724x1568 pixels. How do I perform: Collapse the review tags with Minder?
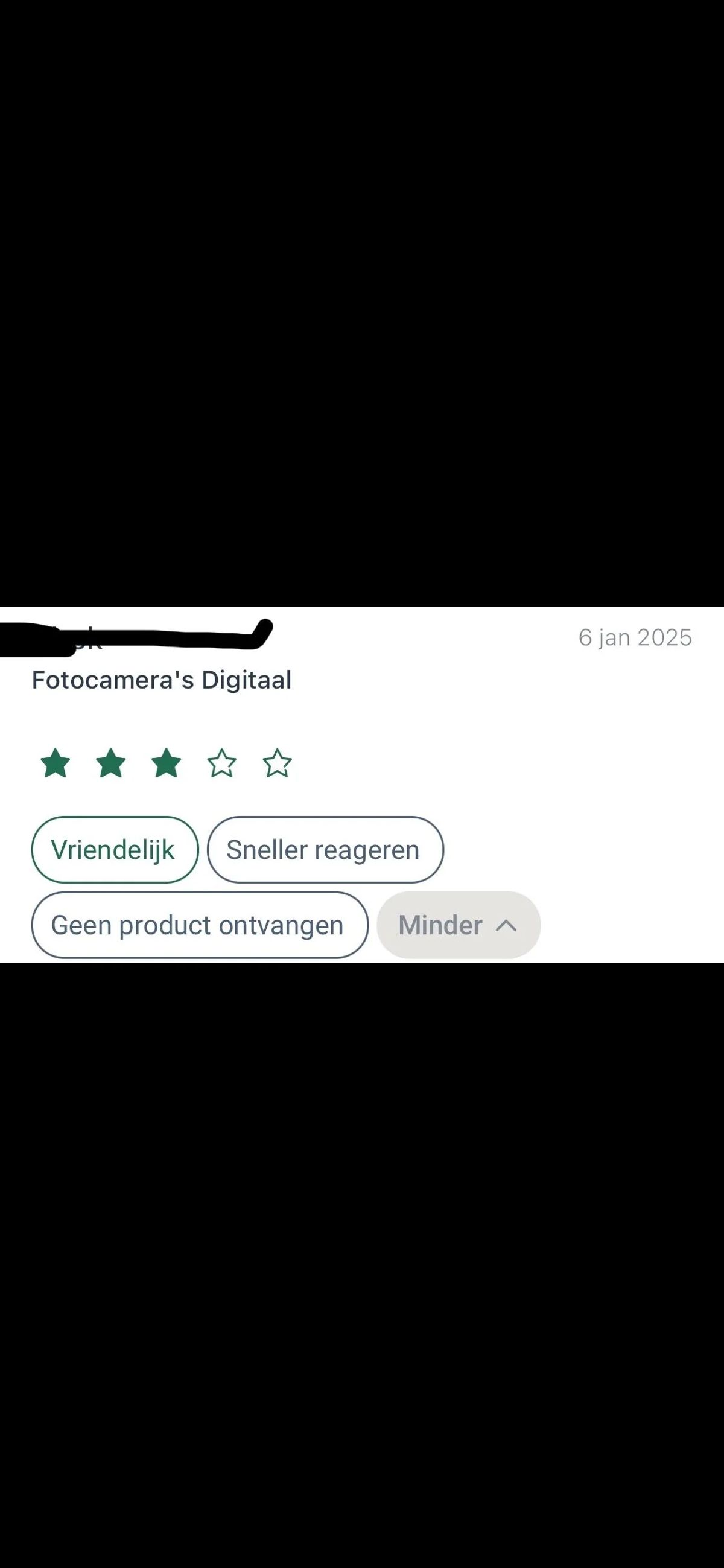[x=458, y=925]
